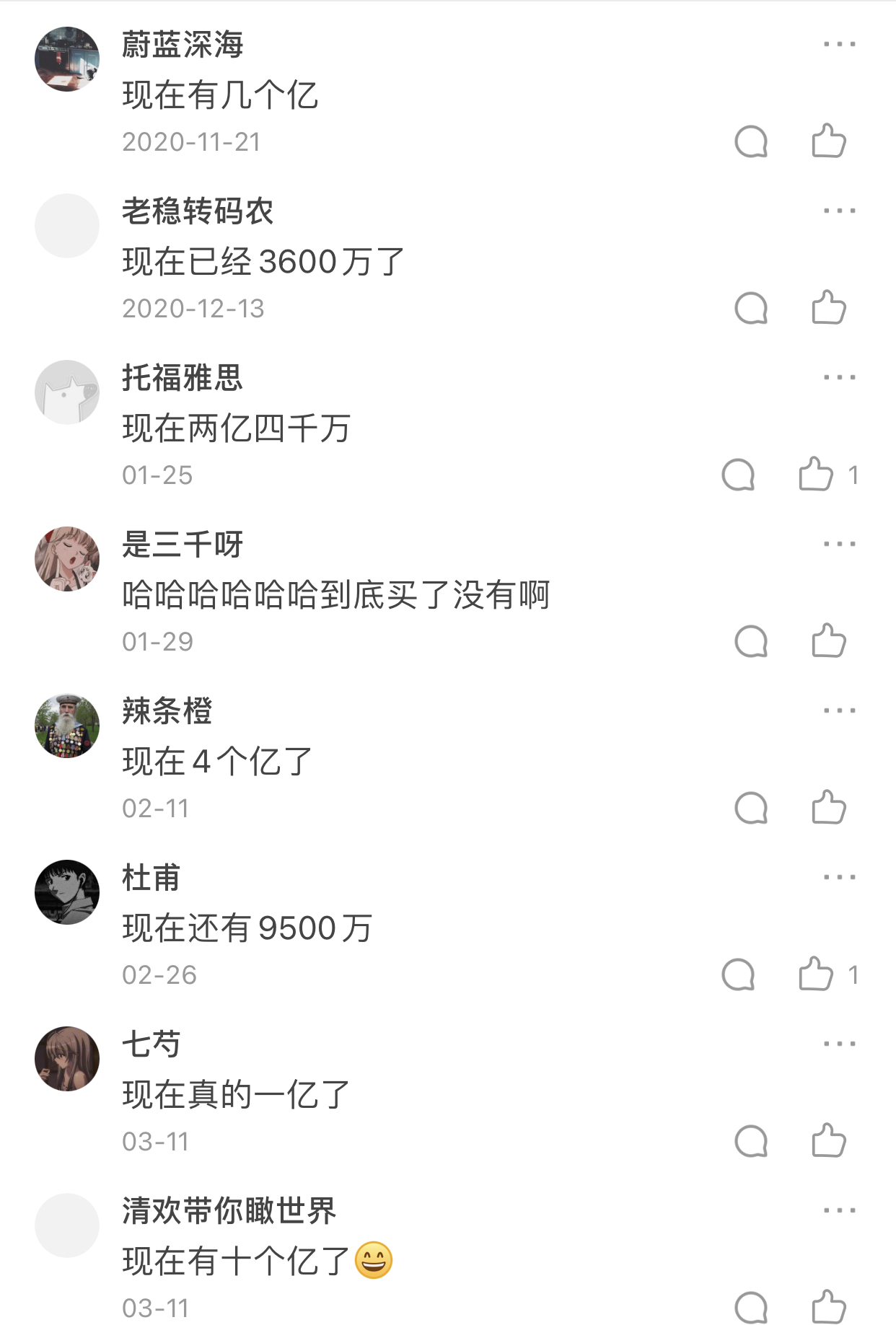896x1325 pixels.
Task: Open 是三千呀's profile avatar
Action: click(67, 559)
